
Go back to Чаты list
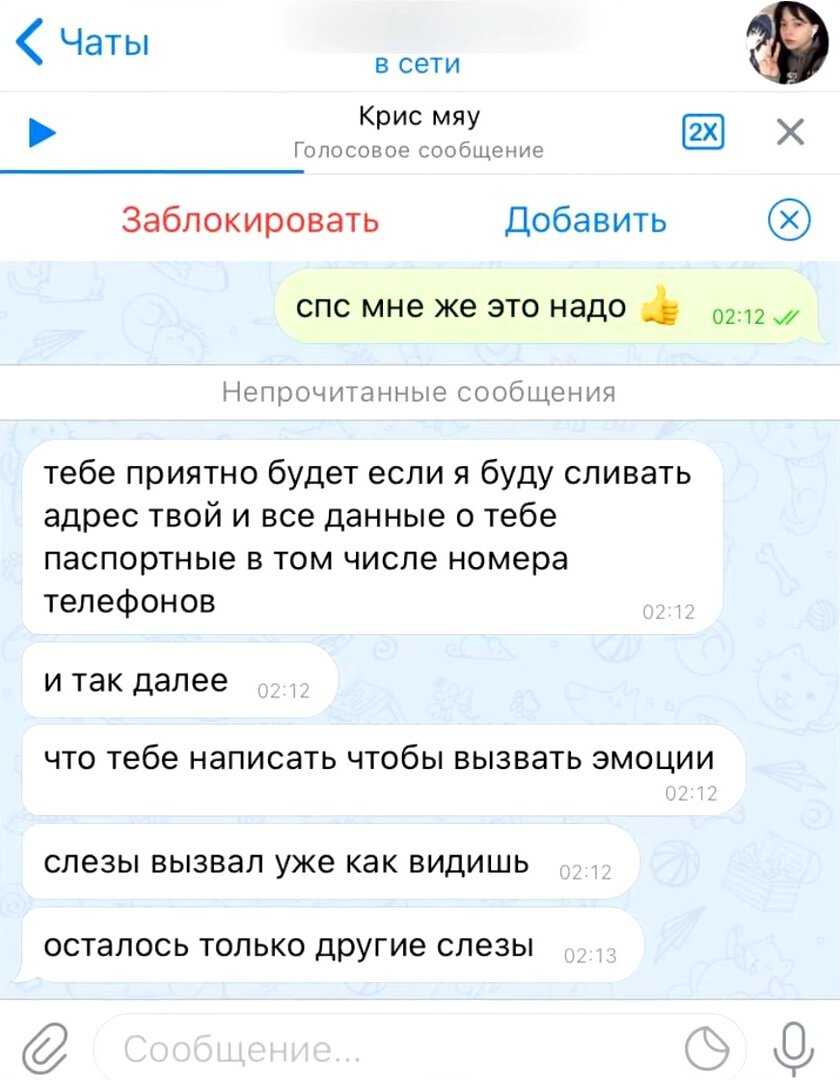coord(85,44)
